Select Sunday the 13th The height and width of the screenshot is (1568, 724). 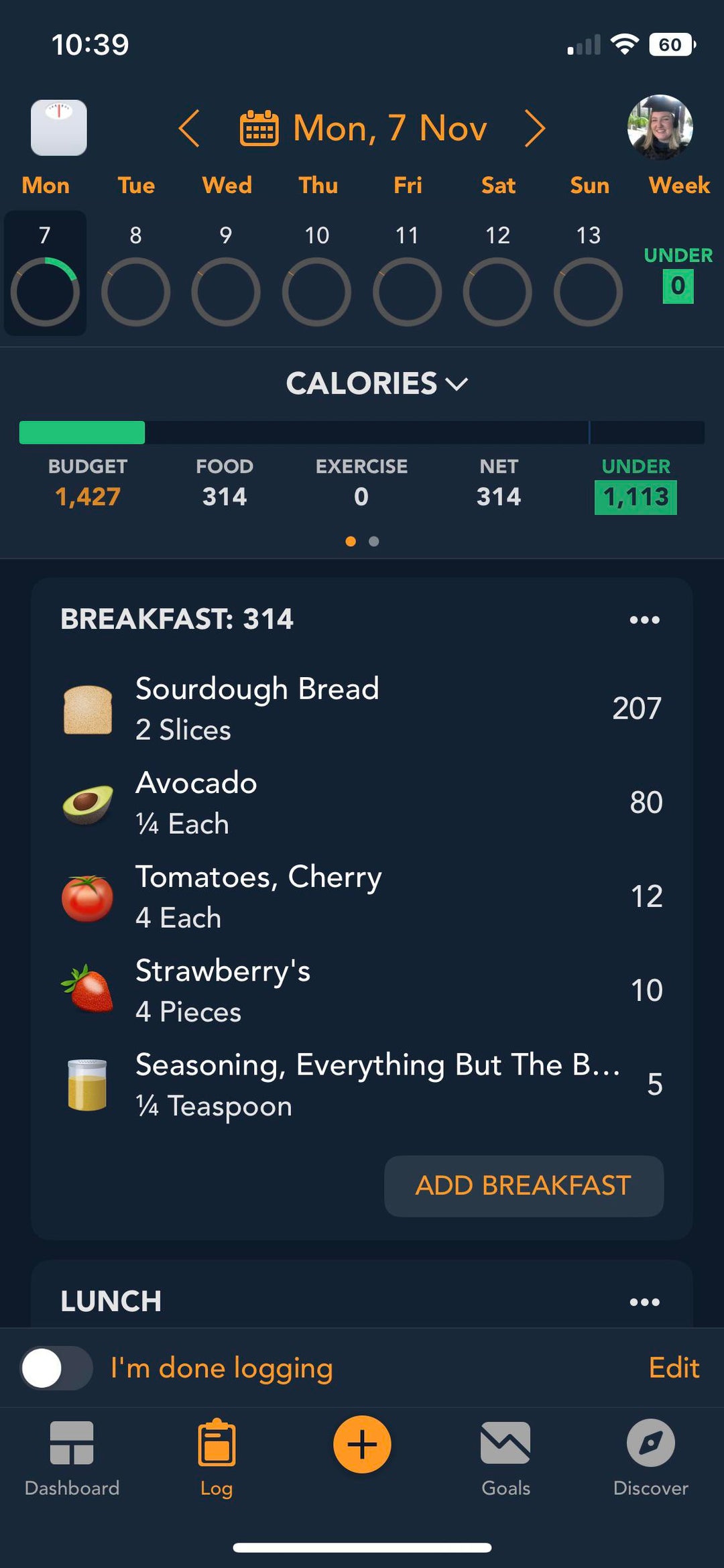click(x=588, y=275)
